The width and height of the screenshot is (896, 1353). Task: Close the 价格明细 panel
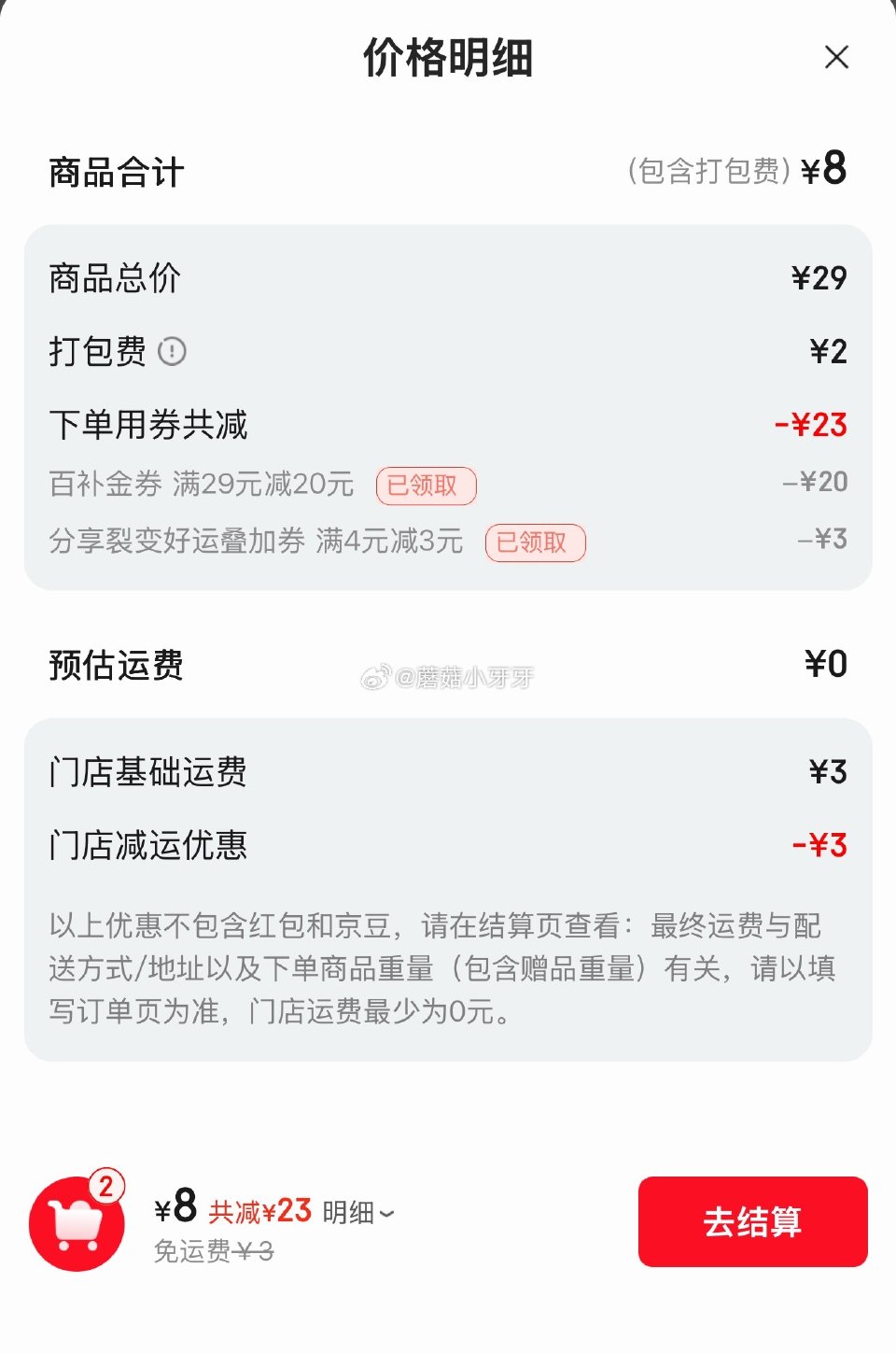tap(836, 57)
